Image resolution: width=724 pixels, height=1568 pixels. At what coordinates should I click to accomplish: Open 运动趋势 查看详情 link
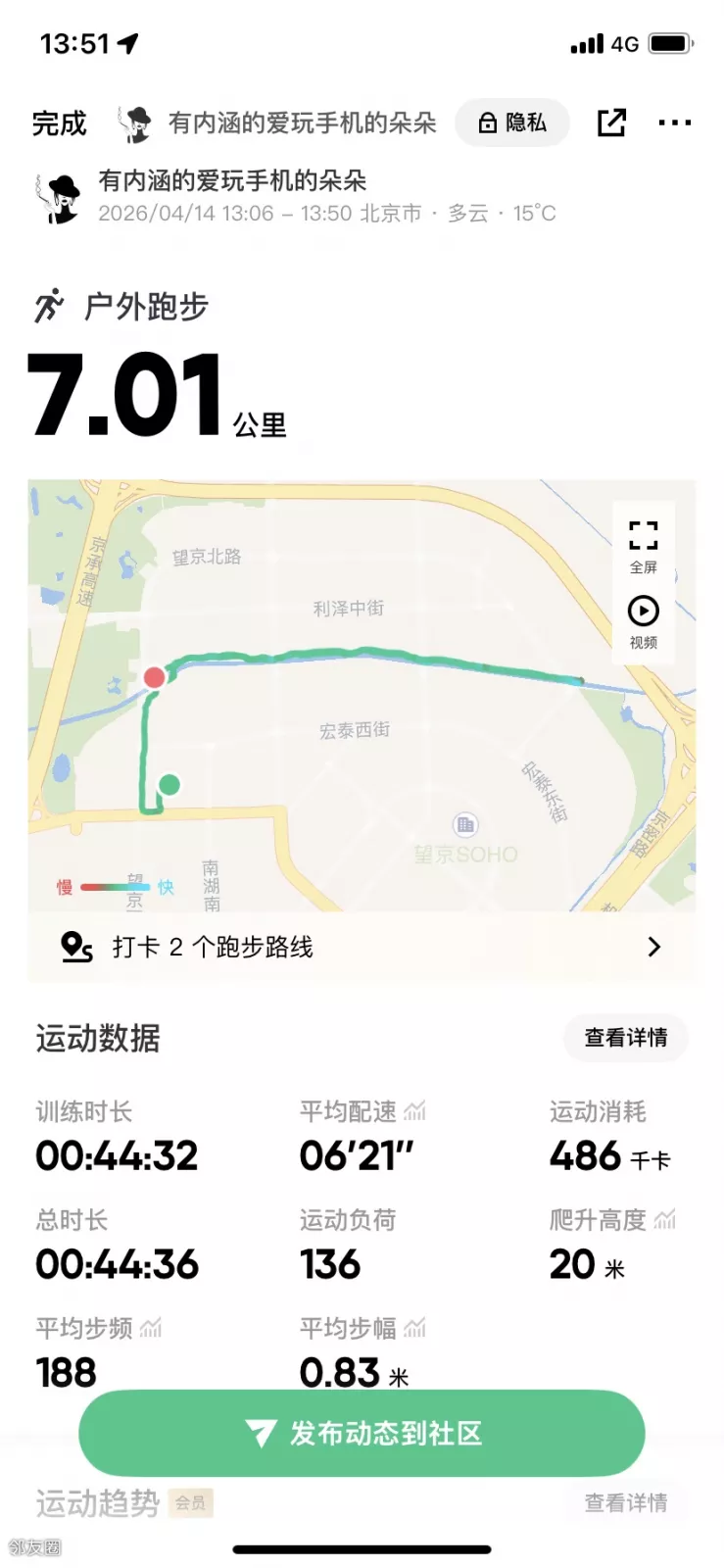(625, 1502)
